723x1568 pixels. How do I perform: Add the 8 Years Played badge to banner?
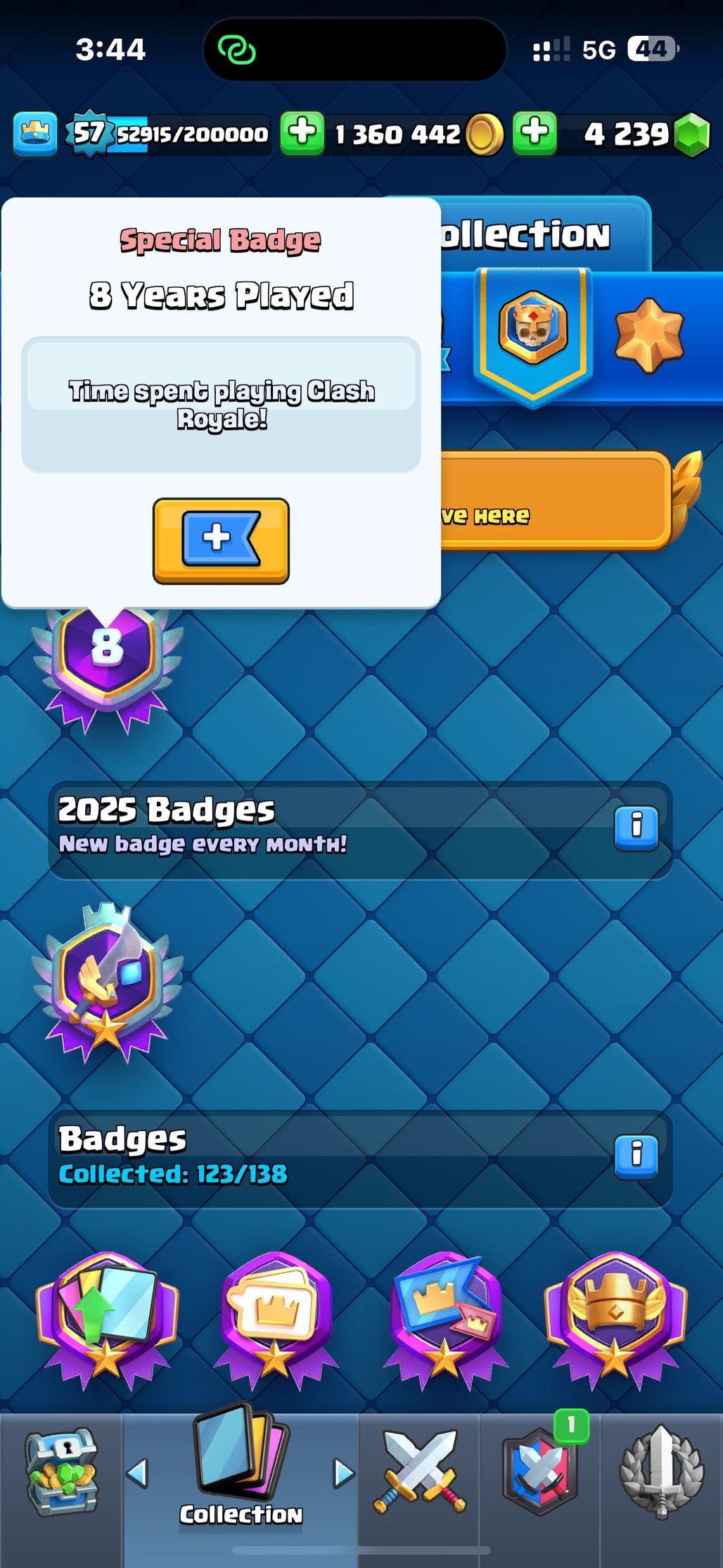[x=221, y=540]
